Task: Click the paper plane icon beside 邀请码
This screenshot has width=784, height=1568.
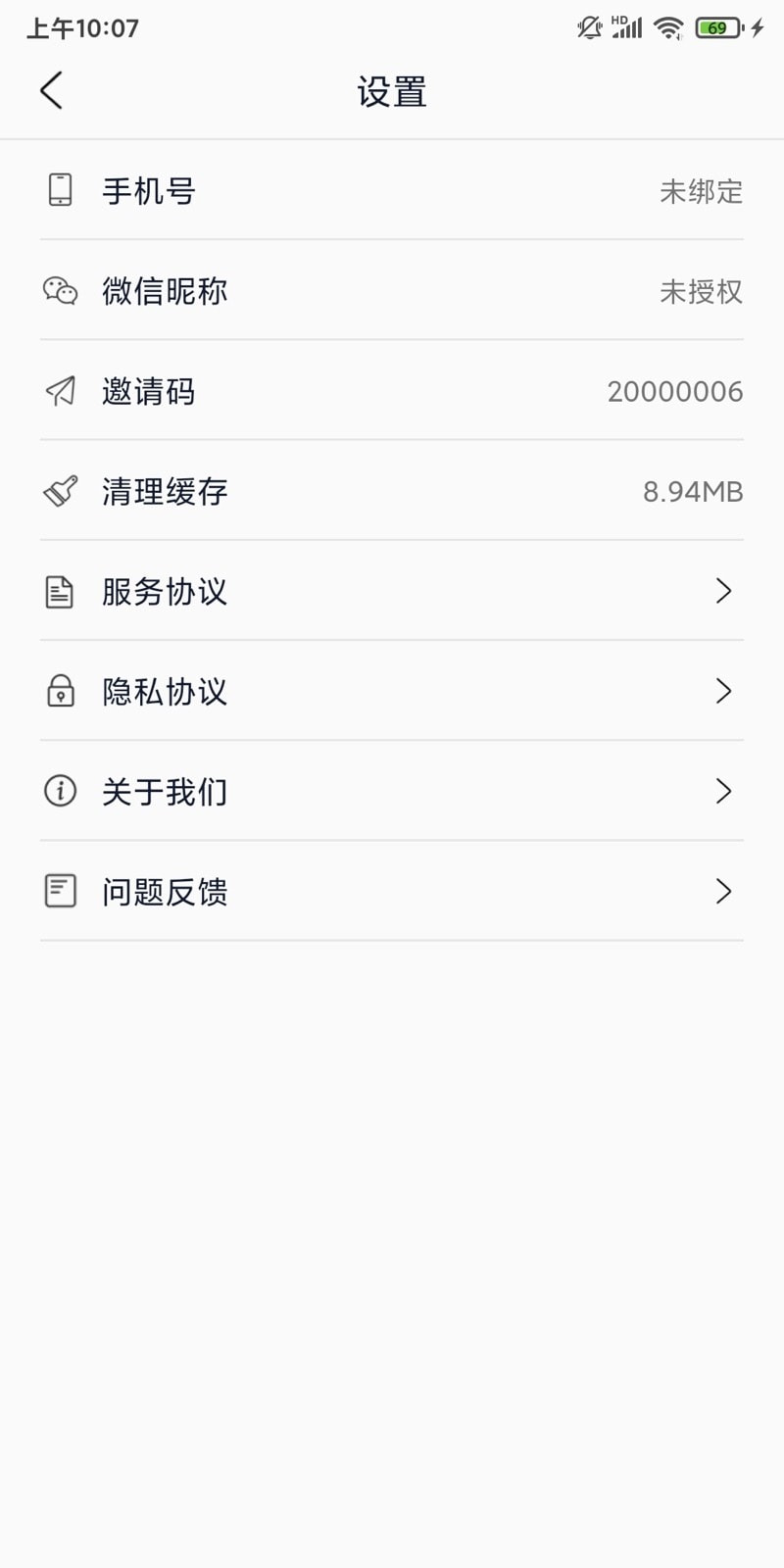Action: coord(61,391)
